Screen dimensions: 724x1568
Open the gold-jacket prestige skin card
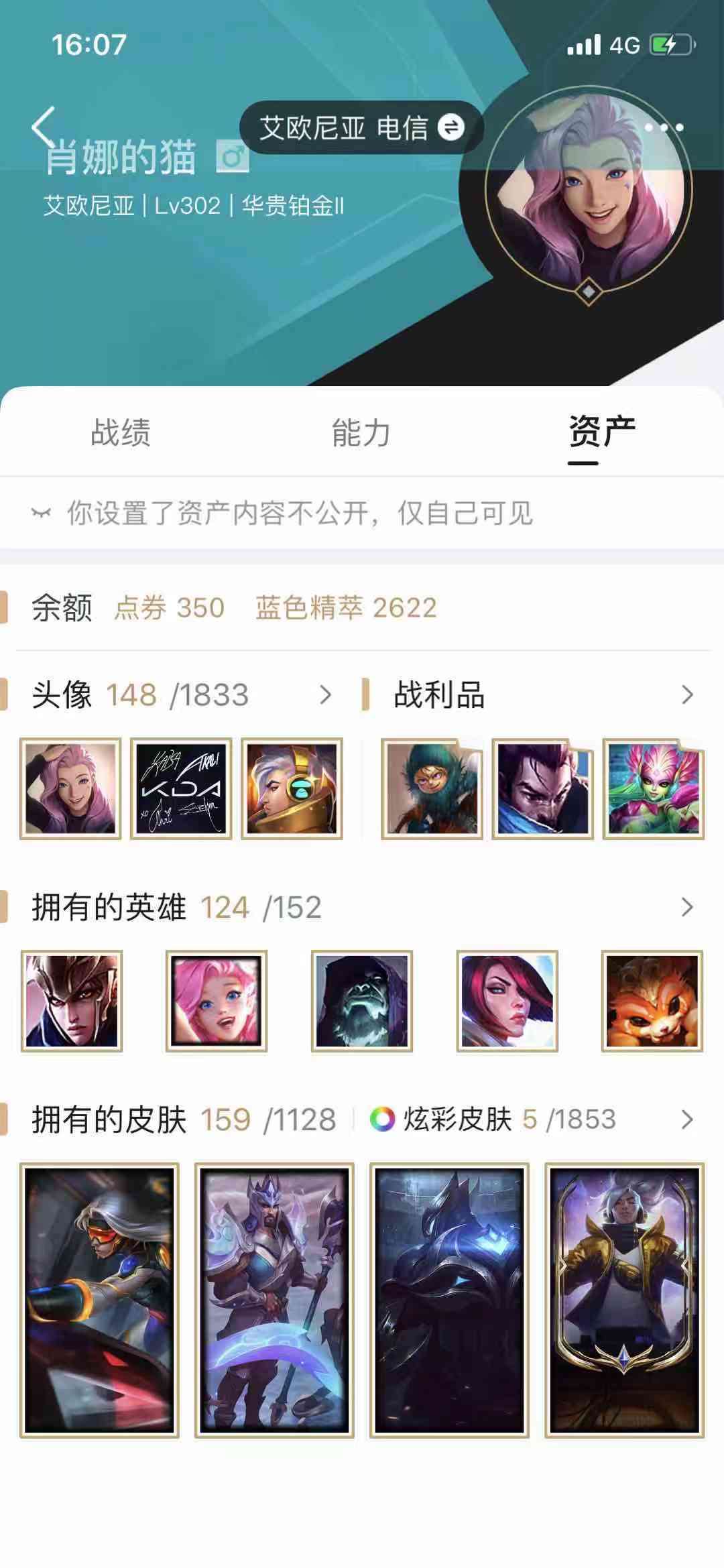pyautogui.click(x=625, y=1301)
